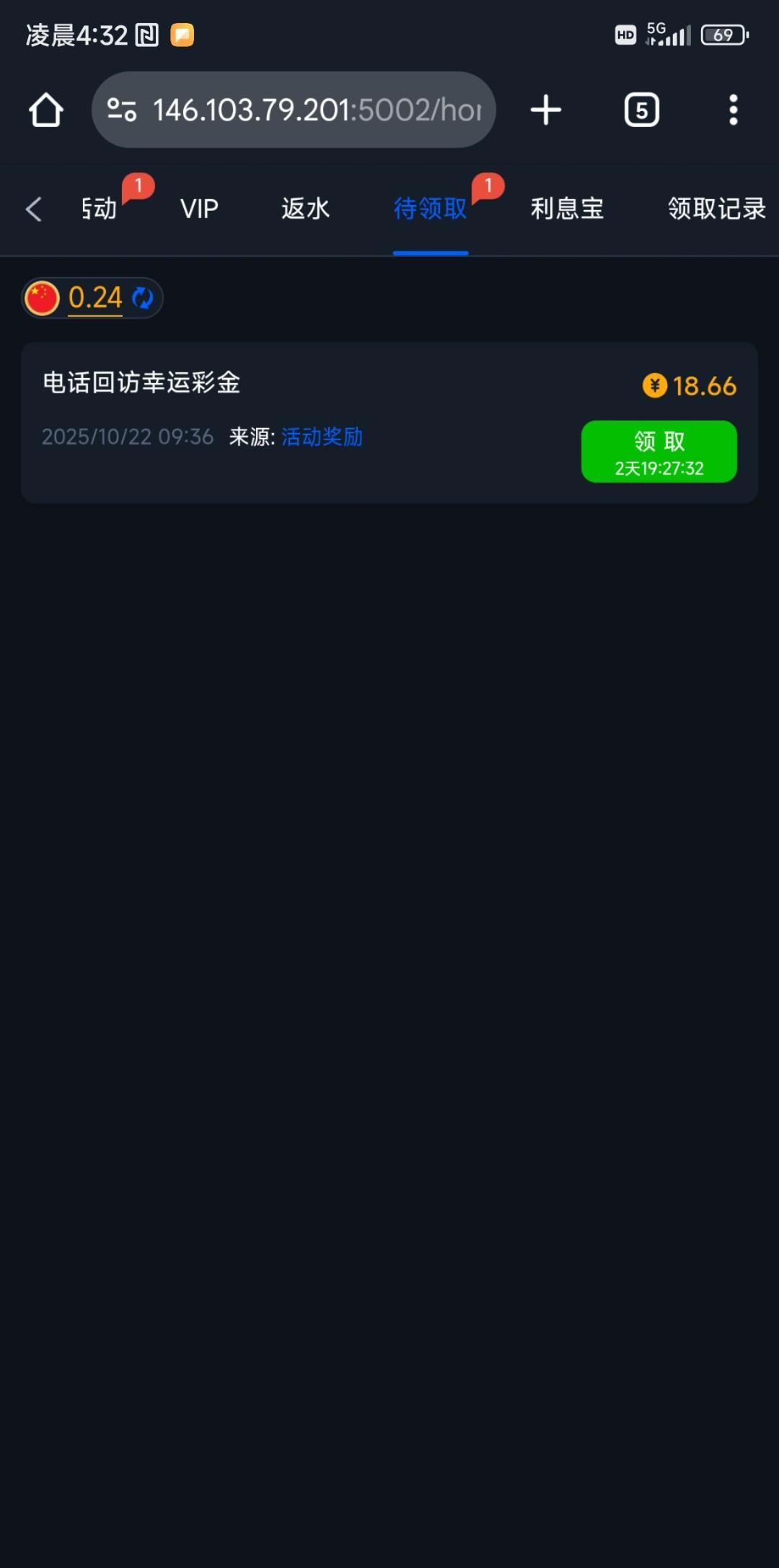
Task: Select the 待领取 tab
Action: tap(430, 209)
